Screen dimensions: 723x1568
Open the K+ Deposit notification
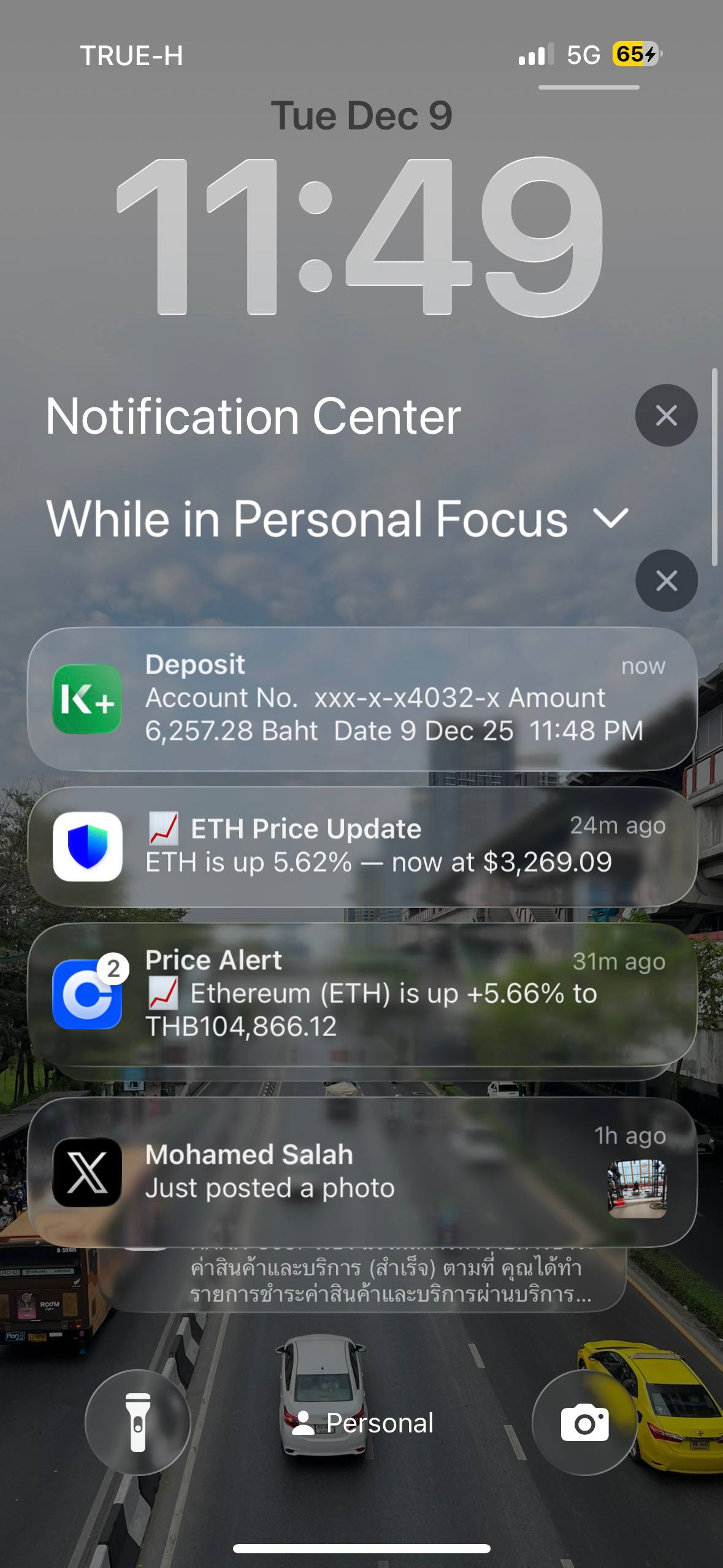coord(362,698)
